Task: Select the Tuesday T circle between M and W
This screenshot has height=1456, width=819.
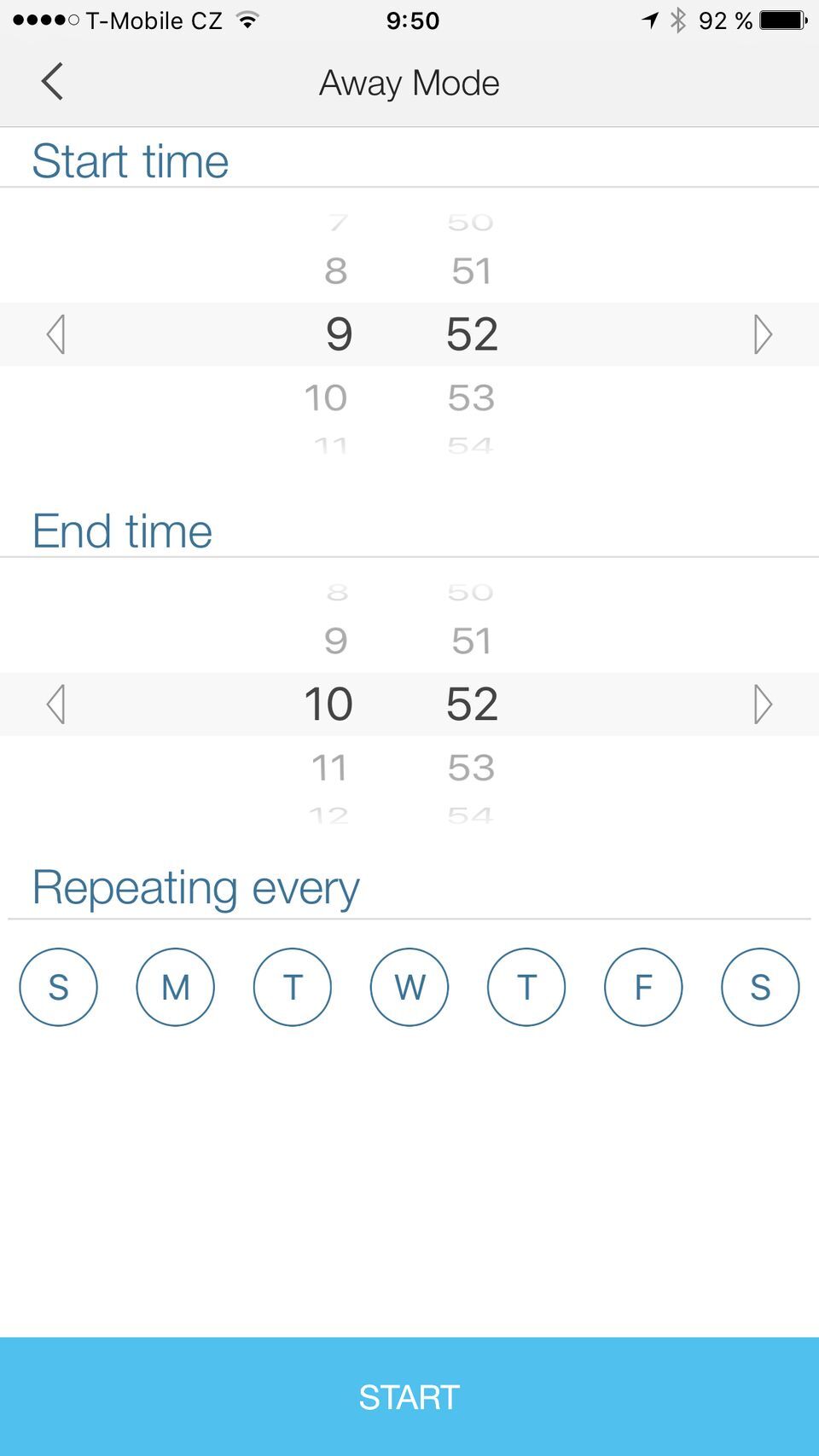Action: (292, 987)
